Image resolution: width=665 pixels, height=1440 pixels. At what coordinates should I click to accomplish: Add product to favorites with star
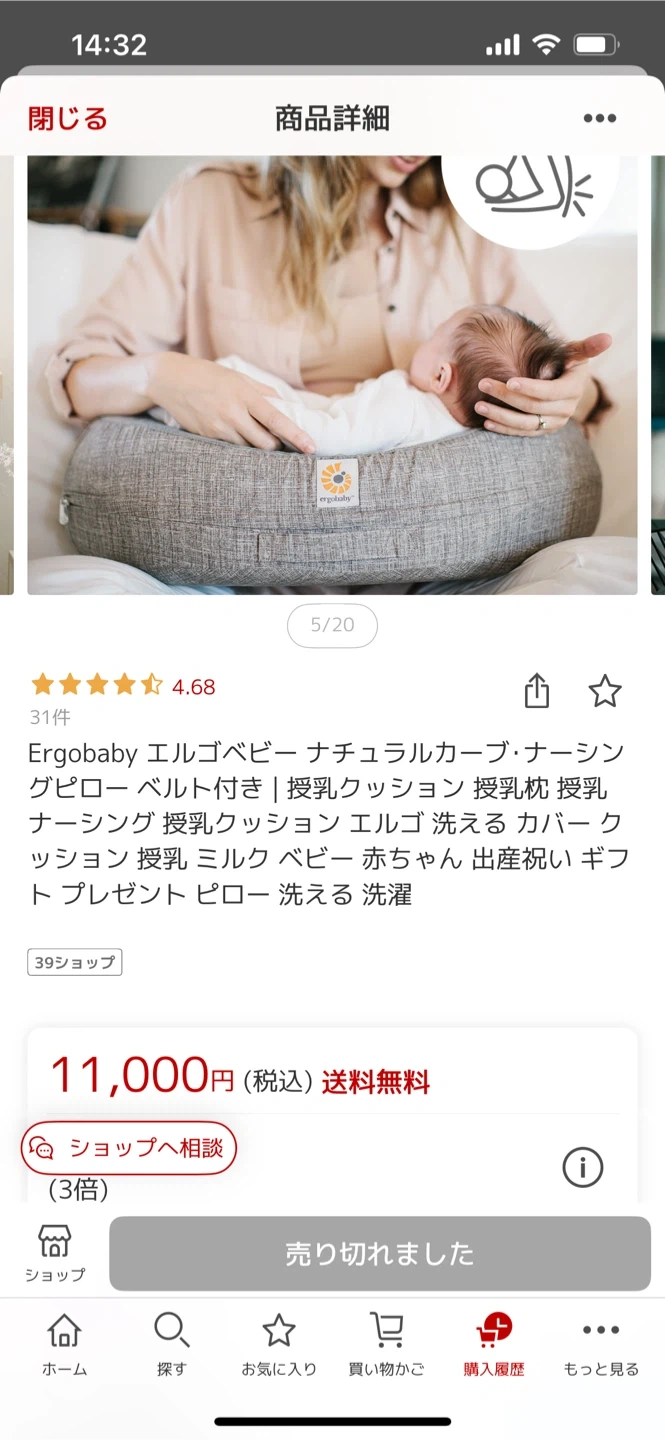(x=604, y=691)
